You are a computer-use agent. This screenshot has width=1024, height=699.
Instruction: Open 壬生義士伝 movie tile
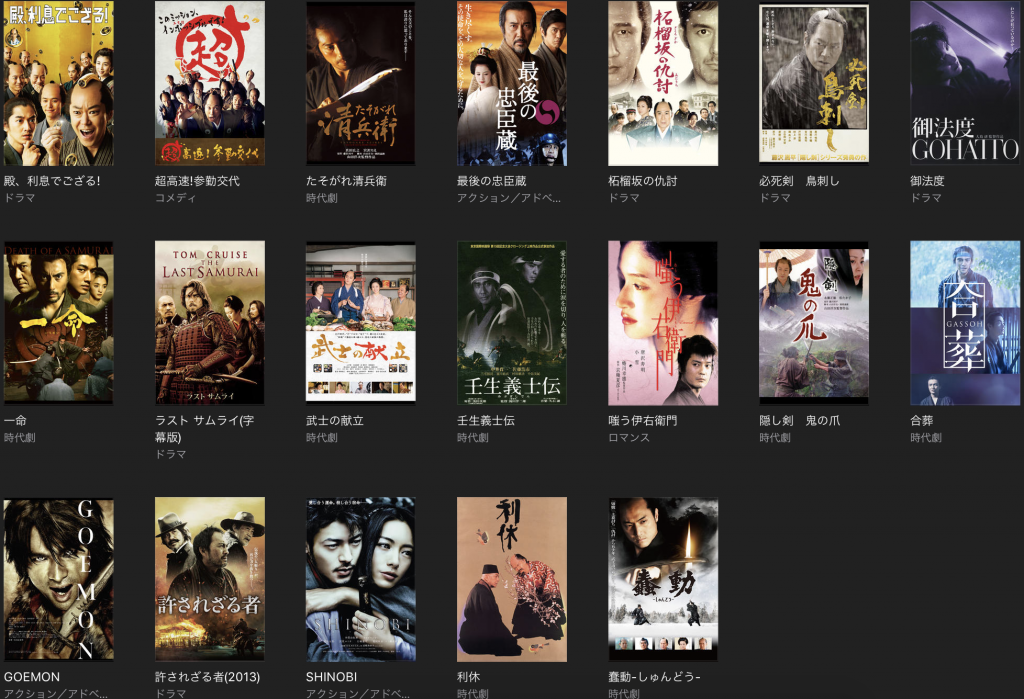tap(512, 322)
